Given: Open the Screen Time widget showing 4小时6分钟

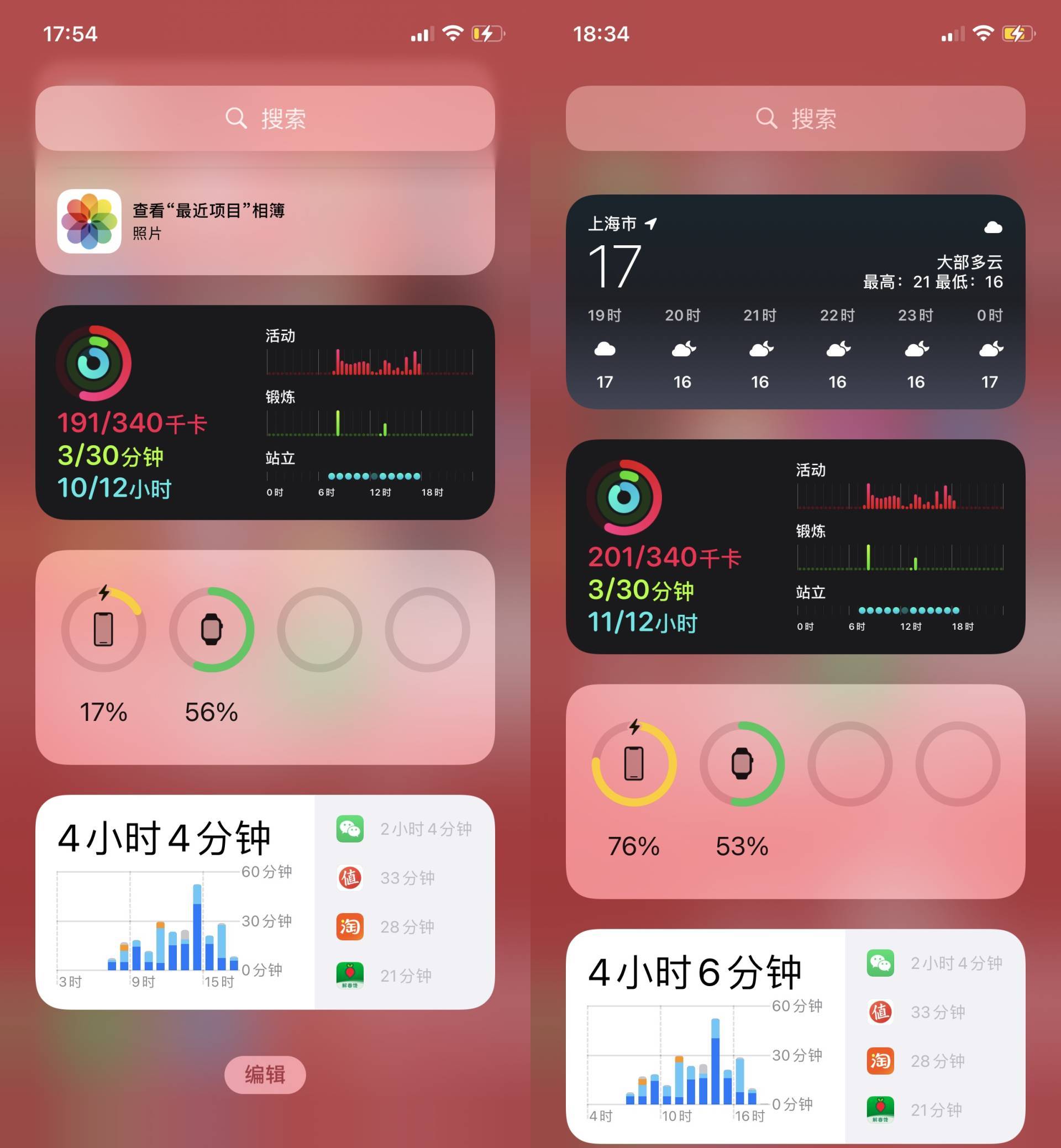Looking at the screenshot, I should [795, 1036].
